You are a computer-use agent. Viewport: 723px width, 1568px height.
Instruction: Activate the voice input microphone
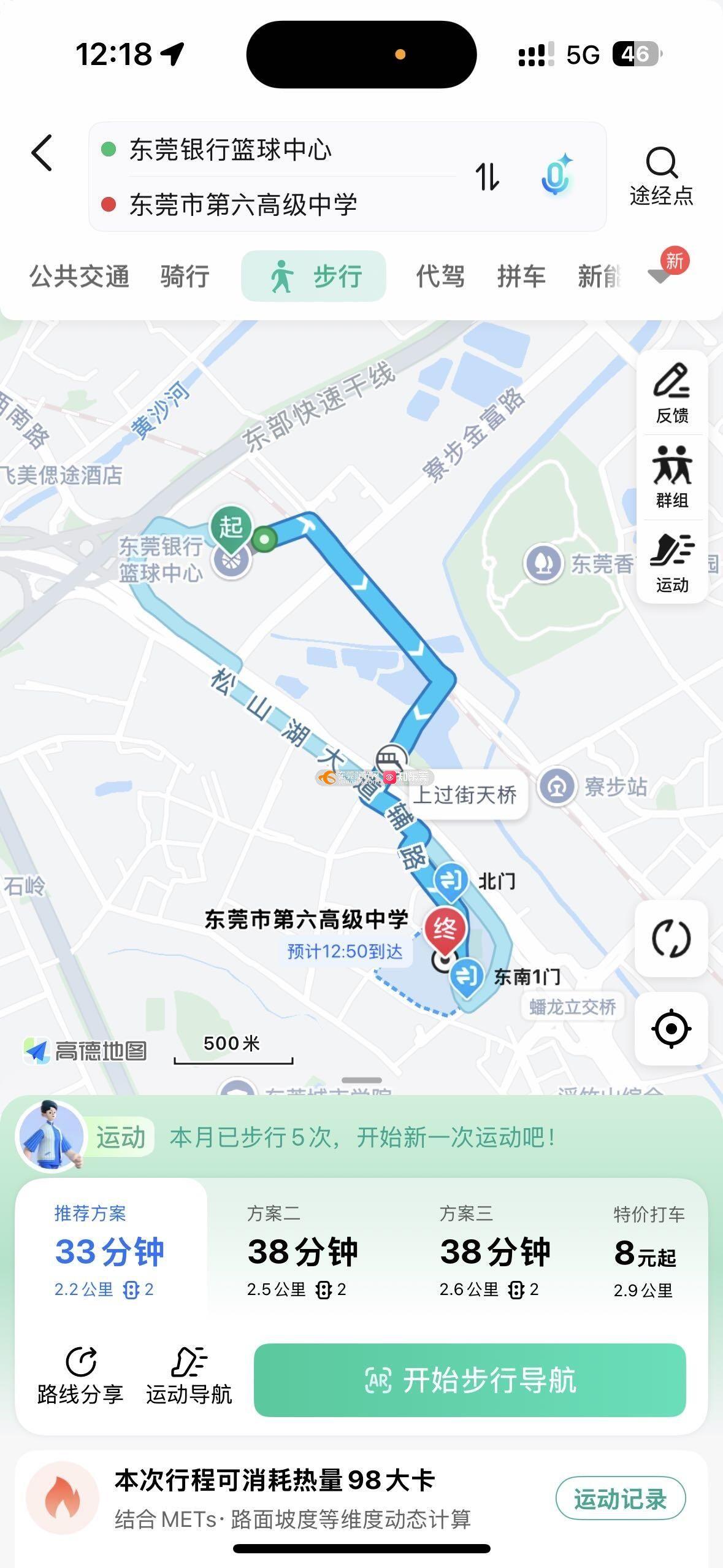[x=556, y=175]
